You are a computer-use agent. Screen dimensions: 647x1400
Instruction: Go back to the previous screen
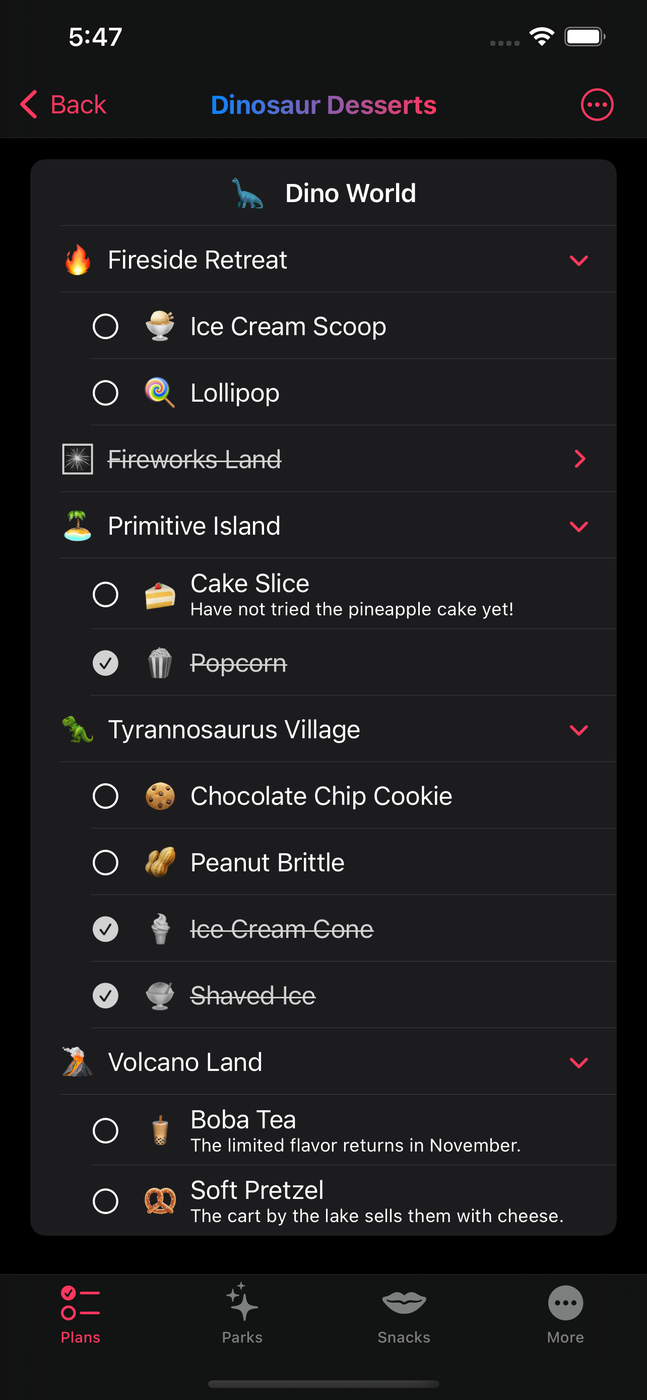pos(63,105)
